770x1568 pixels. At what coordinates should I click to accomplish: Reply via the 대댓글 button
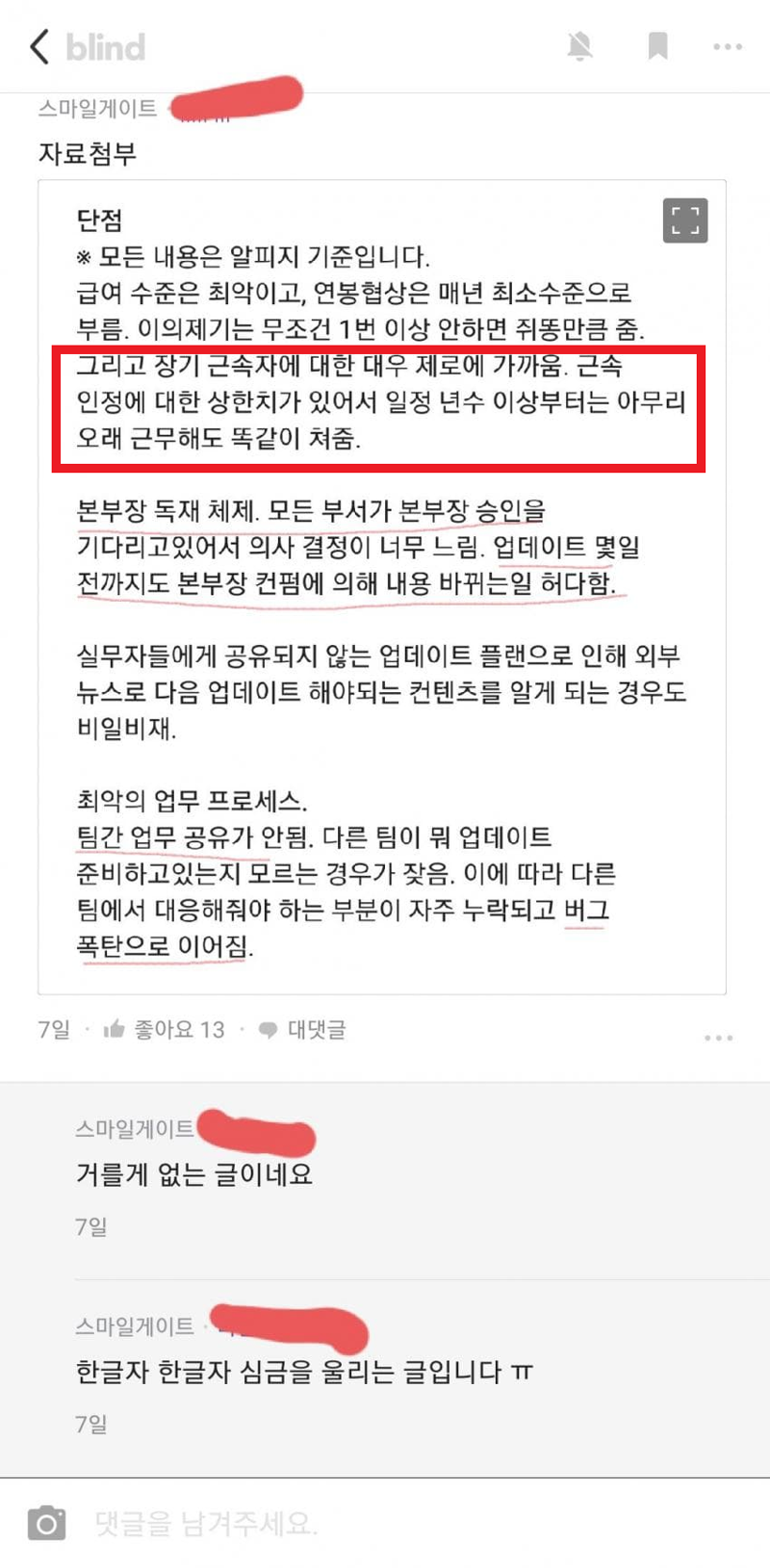click(302, 1030)
